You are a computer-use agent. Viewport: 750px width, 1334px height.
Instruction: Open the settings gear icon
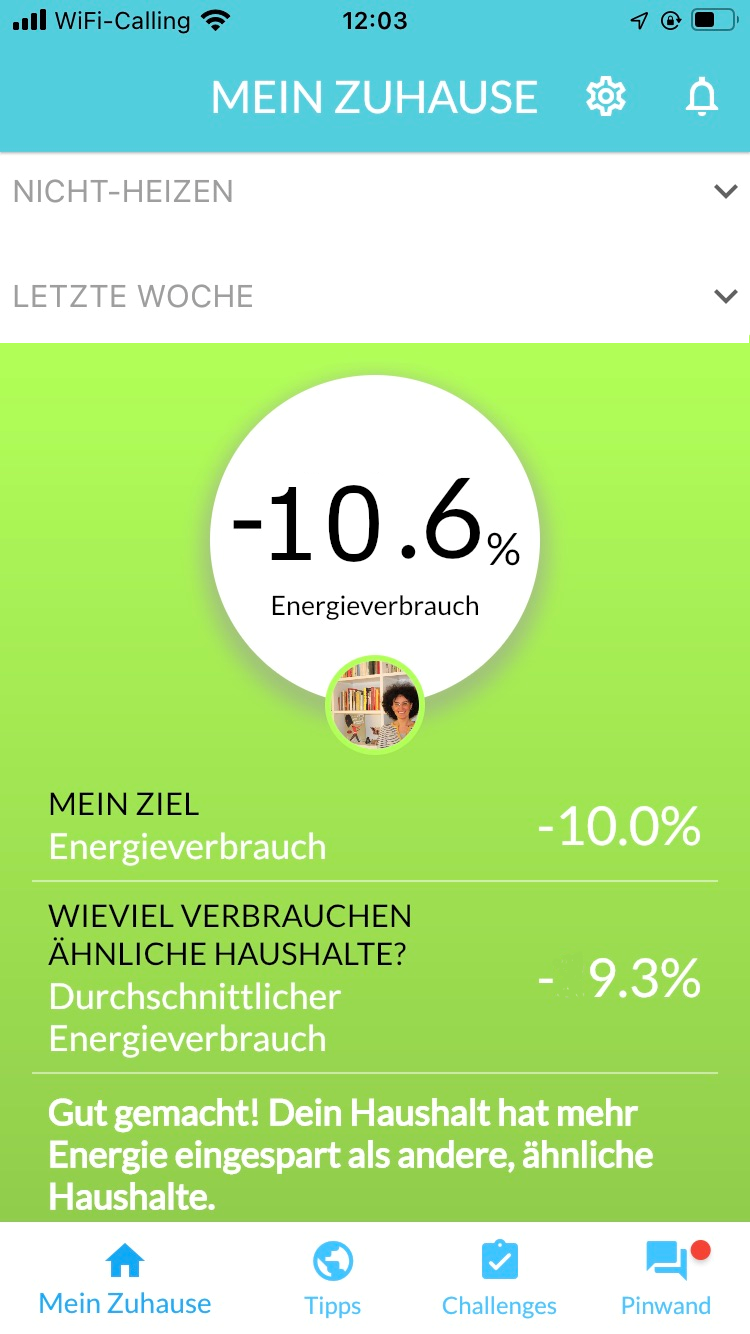tap(605, 97)
